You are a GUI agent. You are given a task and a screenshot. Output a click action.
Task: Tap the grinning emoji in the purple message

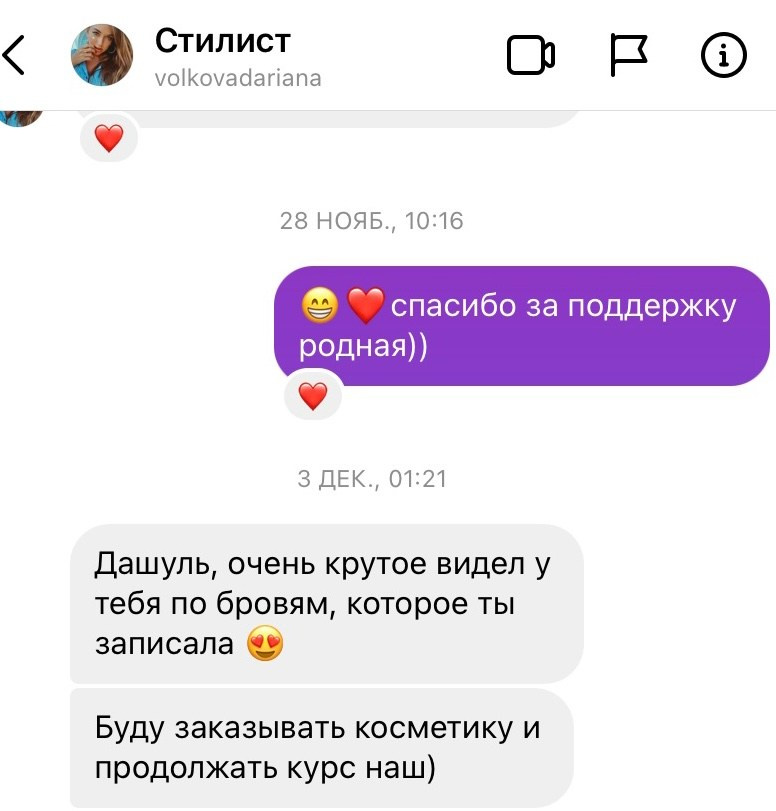click(x=320, y=306)
